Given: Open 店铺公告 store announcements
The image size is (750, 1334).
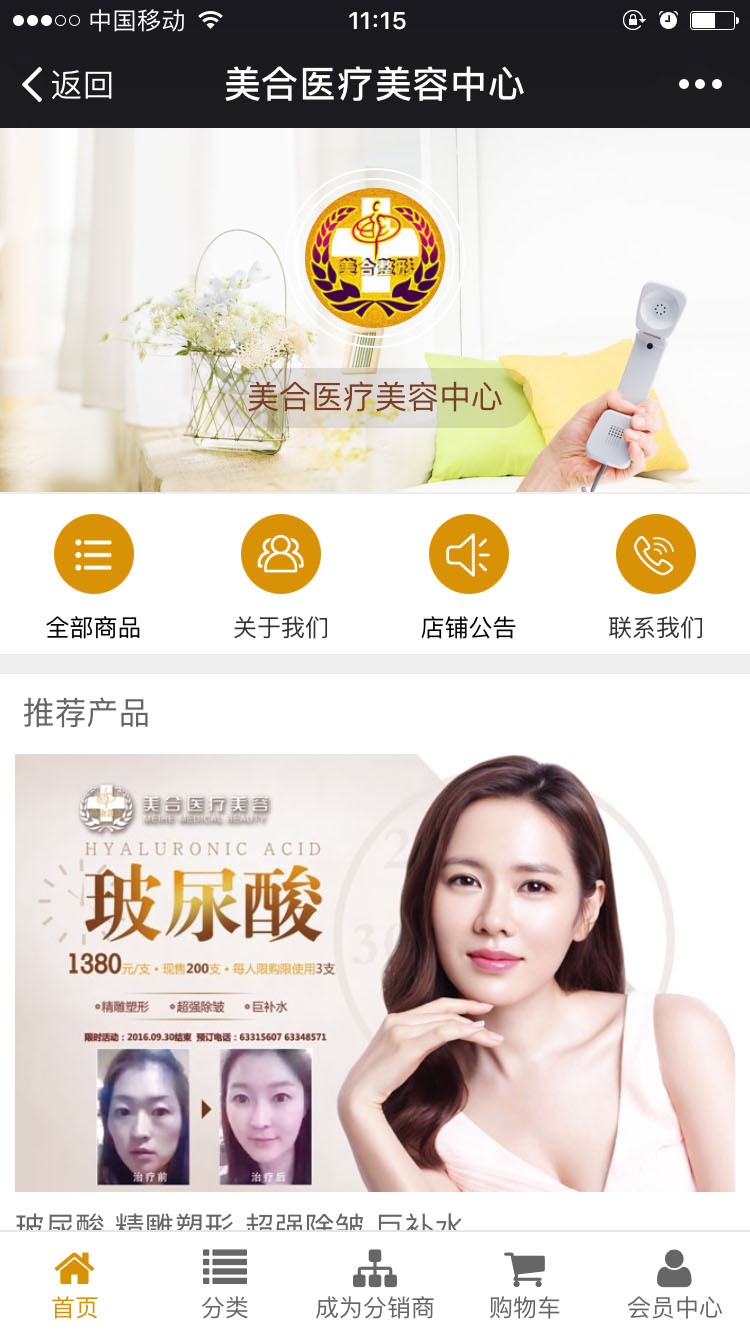Looking at the screenshot, I should (468, 577).
